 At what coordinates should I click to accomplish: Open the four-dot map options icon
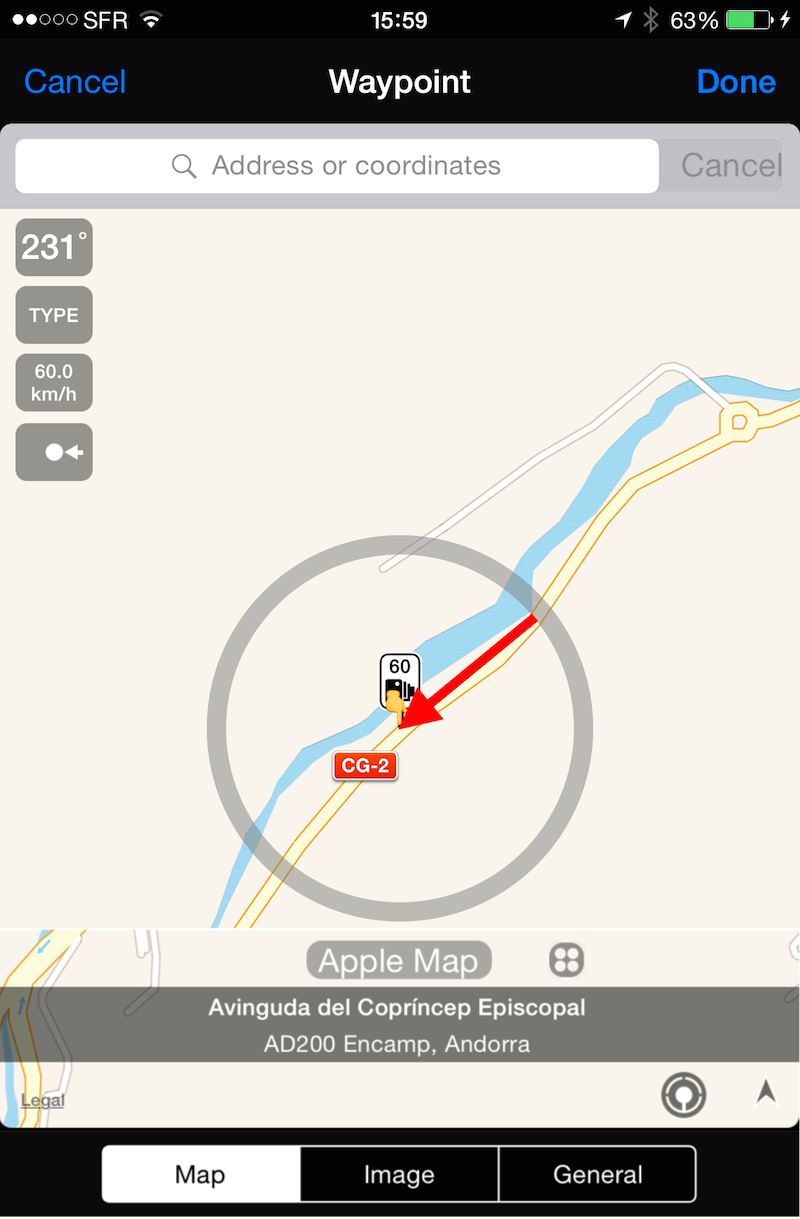(x=566, y=961)
